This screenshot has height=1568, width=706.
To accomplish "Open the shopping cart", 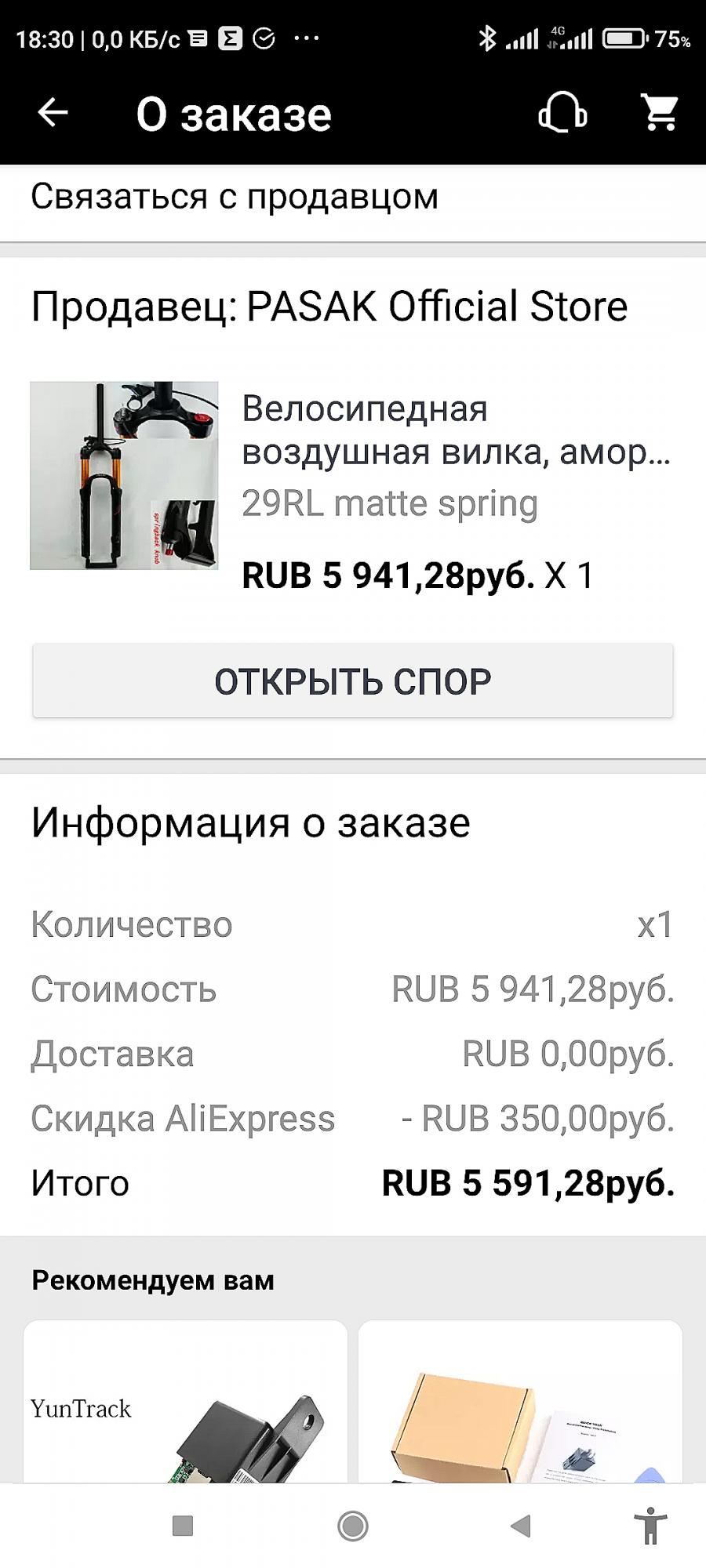I will tap(661, 114).
